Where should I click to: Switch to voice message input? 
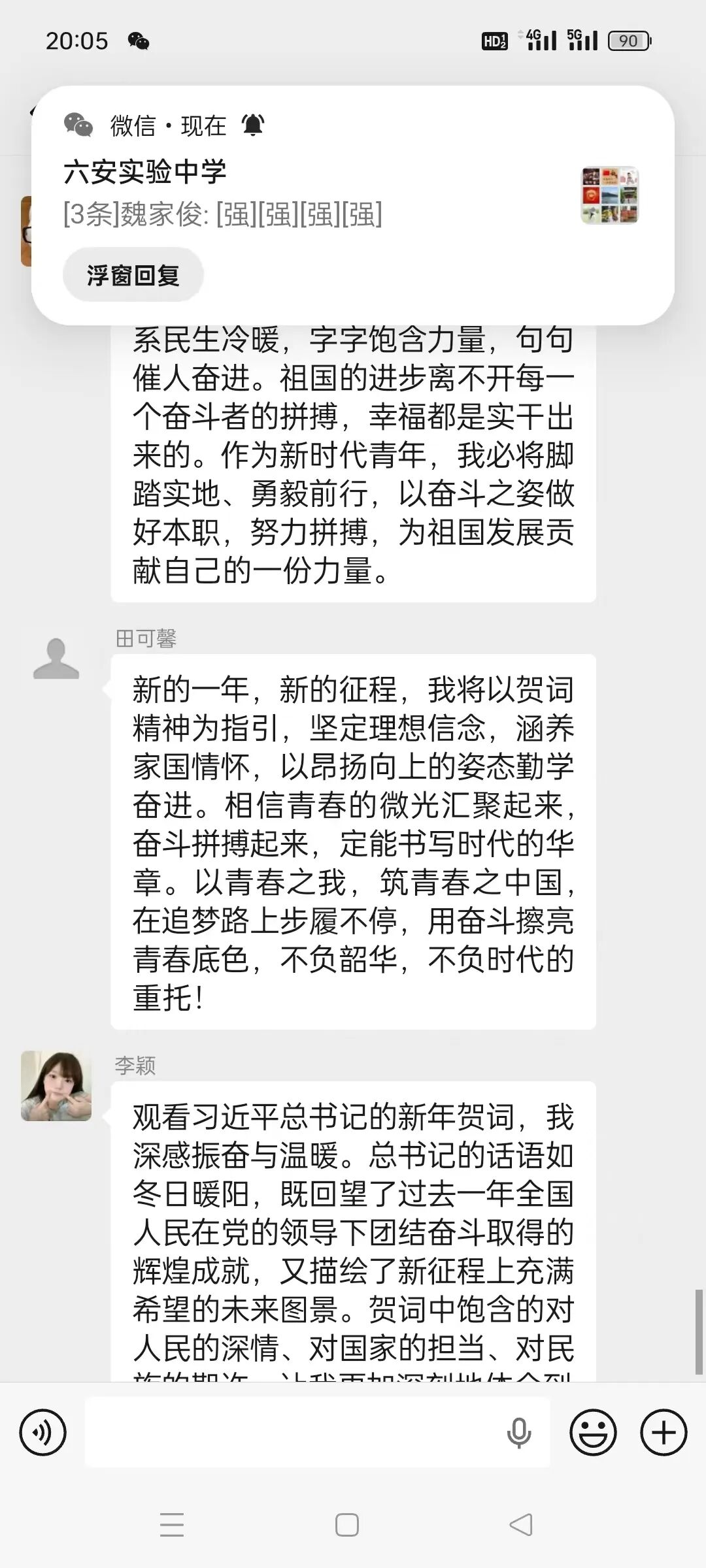tap(43, 1433)
